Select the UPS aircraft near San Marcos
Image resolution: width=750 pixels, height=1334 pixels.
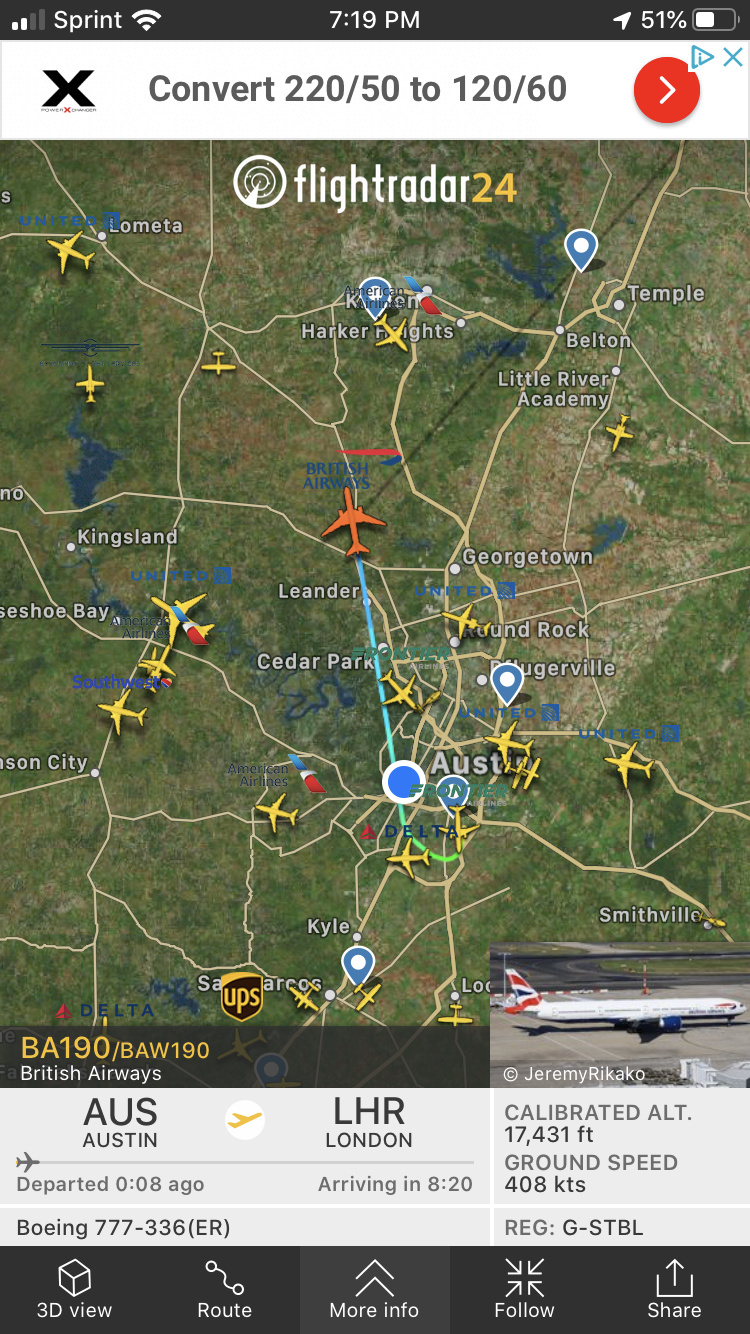(241, 997)
